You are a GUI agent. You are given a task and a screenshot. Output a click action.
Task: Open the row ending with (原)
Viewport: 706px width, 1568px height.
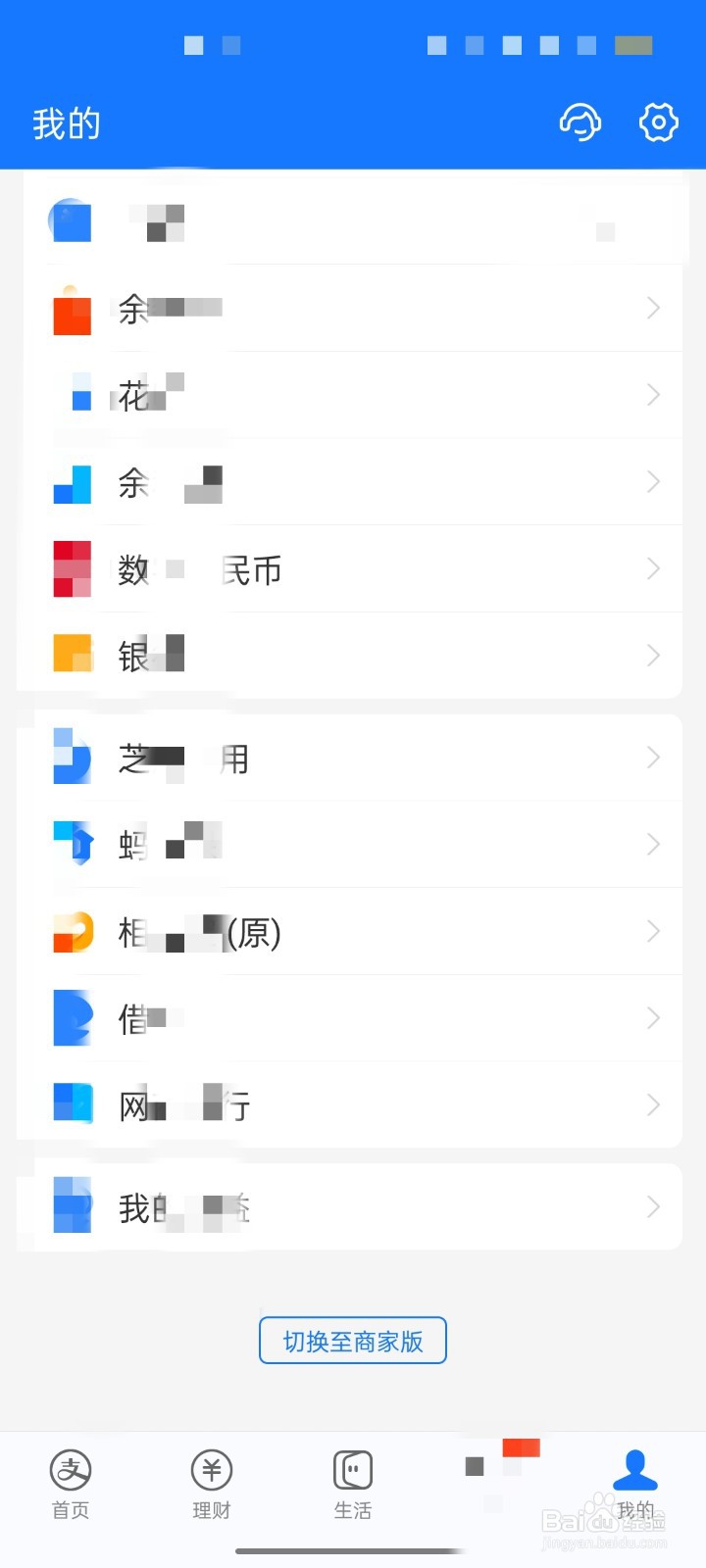(x=353, y=932)
